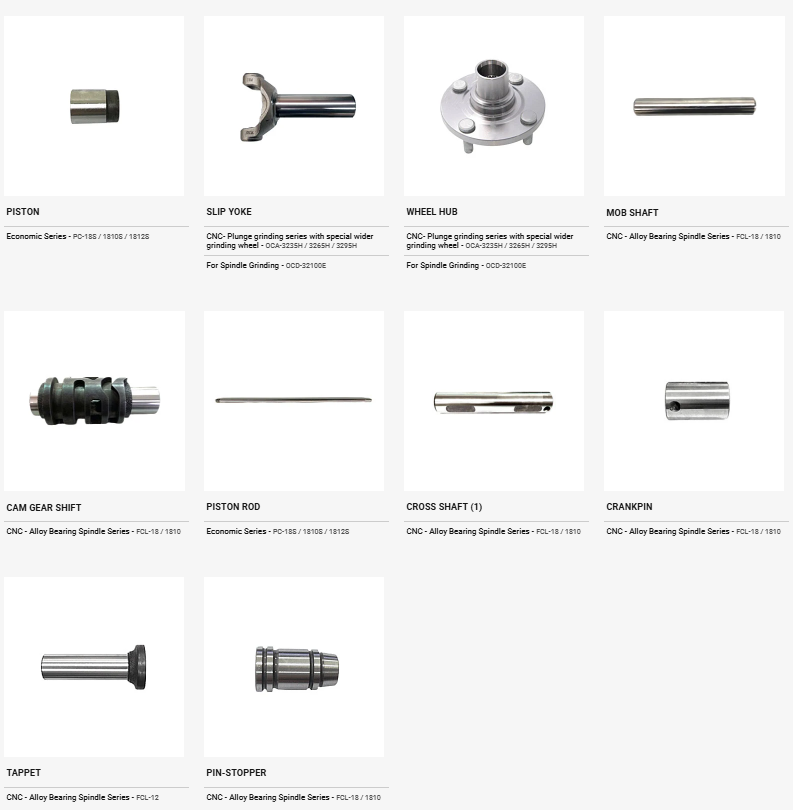Open the Piston Rod product tile
The image size is (793, 810).
[294, 401]
